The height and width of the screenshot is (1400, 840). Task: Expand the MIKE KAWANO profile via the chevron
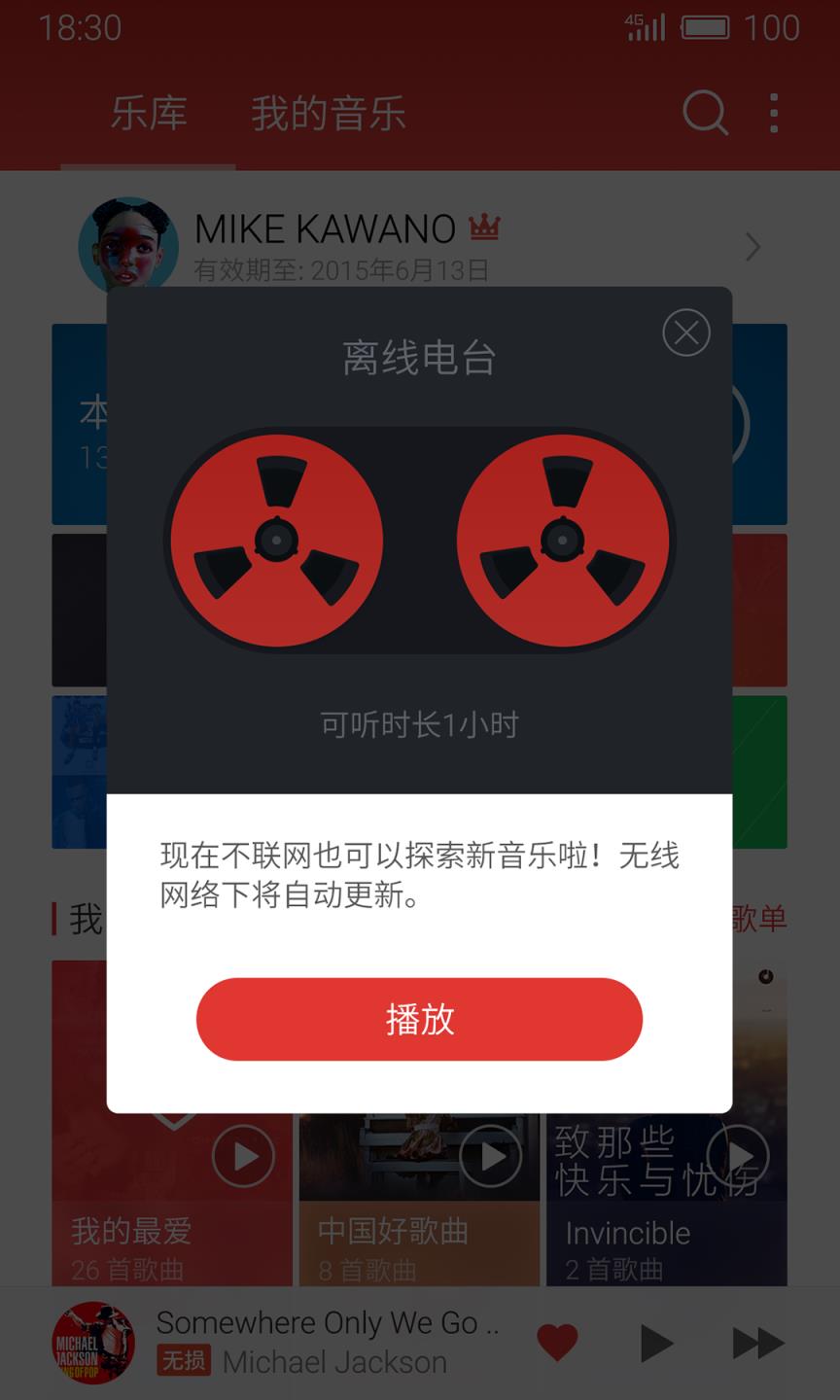[752, 248]
